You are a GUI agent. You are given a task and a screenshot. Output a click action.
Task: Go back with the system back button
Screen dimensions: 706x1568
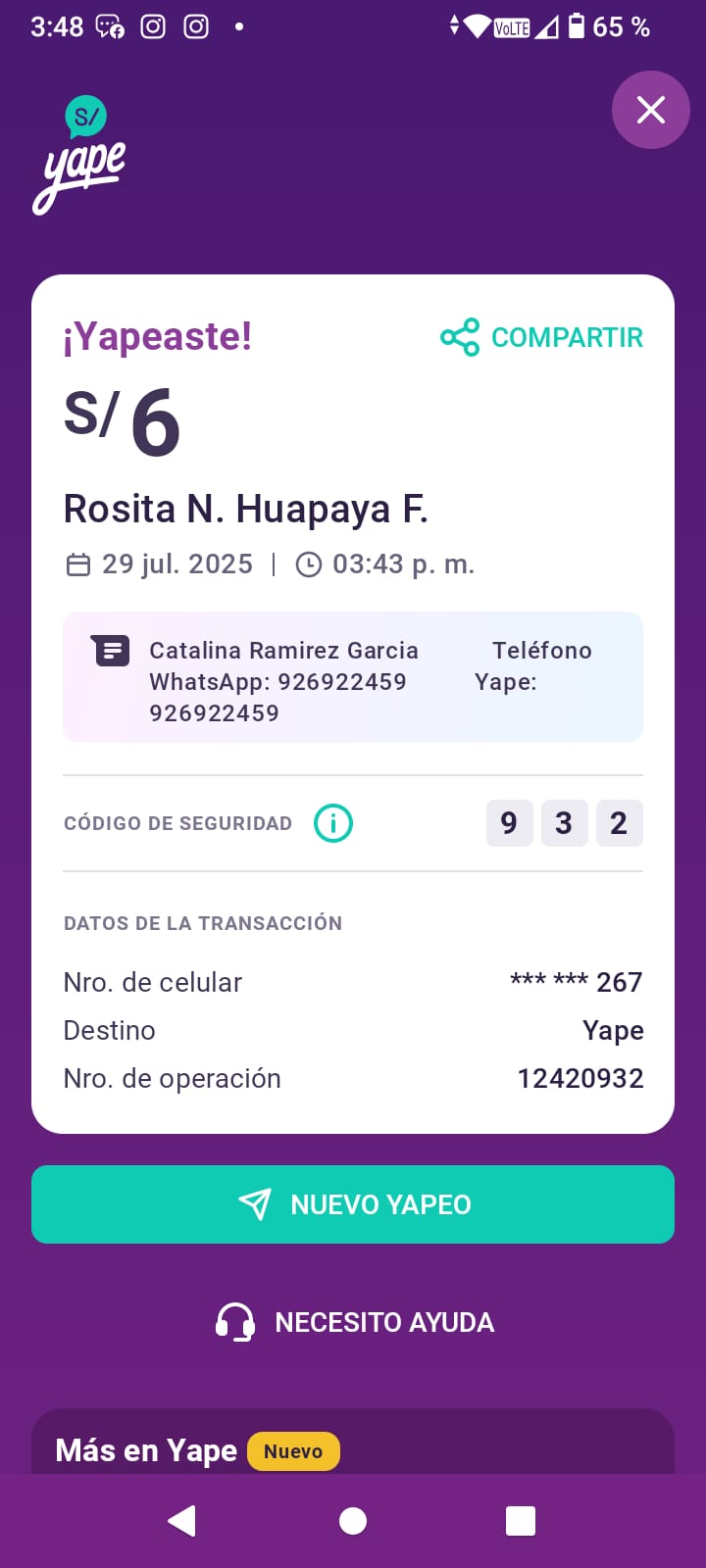pos(182,1521)
